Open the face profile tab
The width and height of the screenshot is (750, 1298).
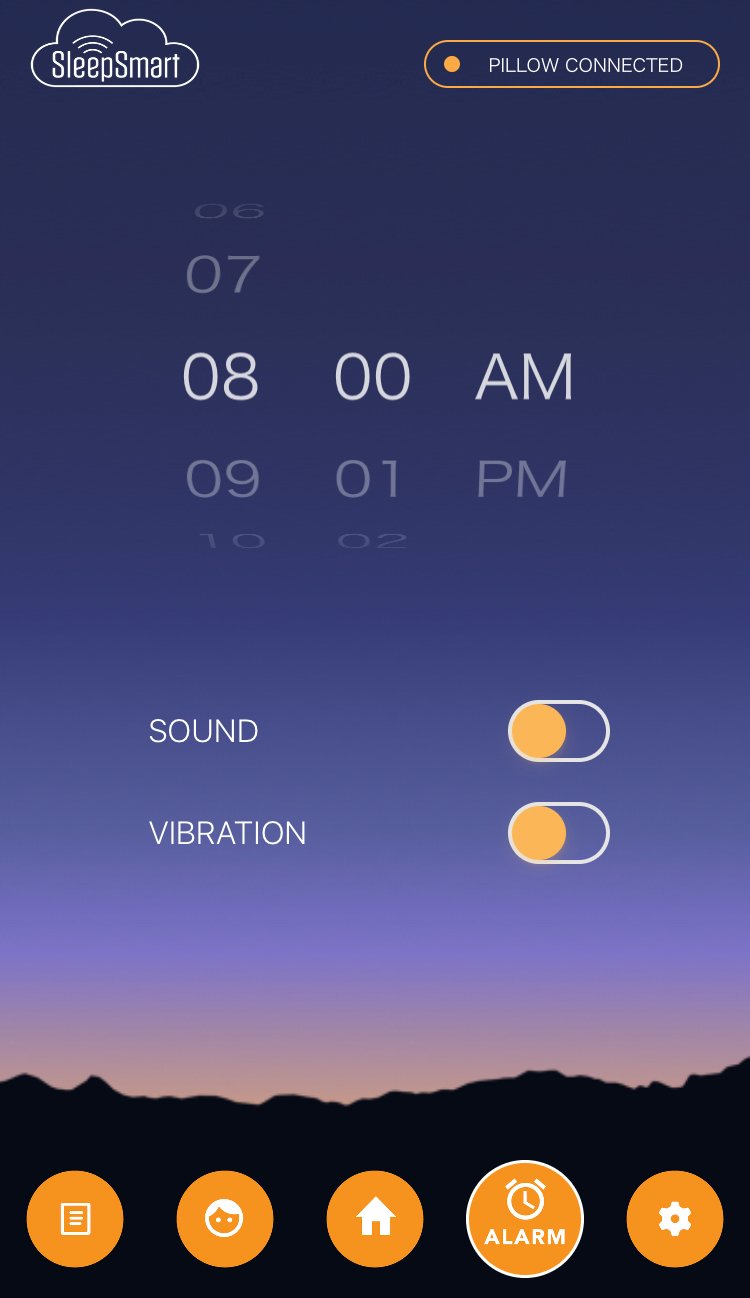coord(225,1219)
